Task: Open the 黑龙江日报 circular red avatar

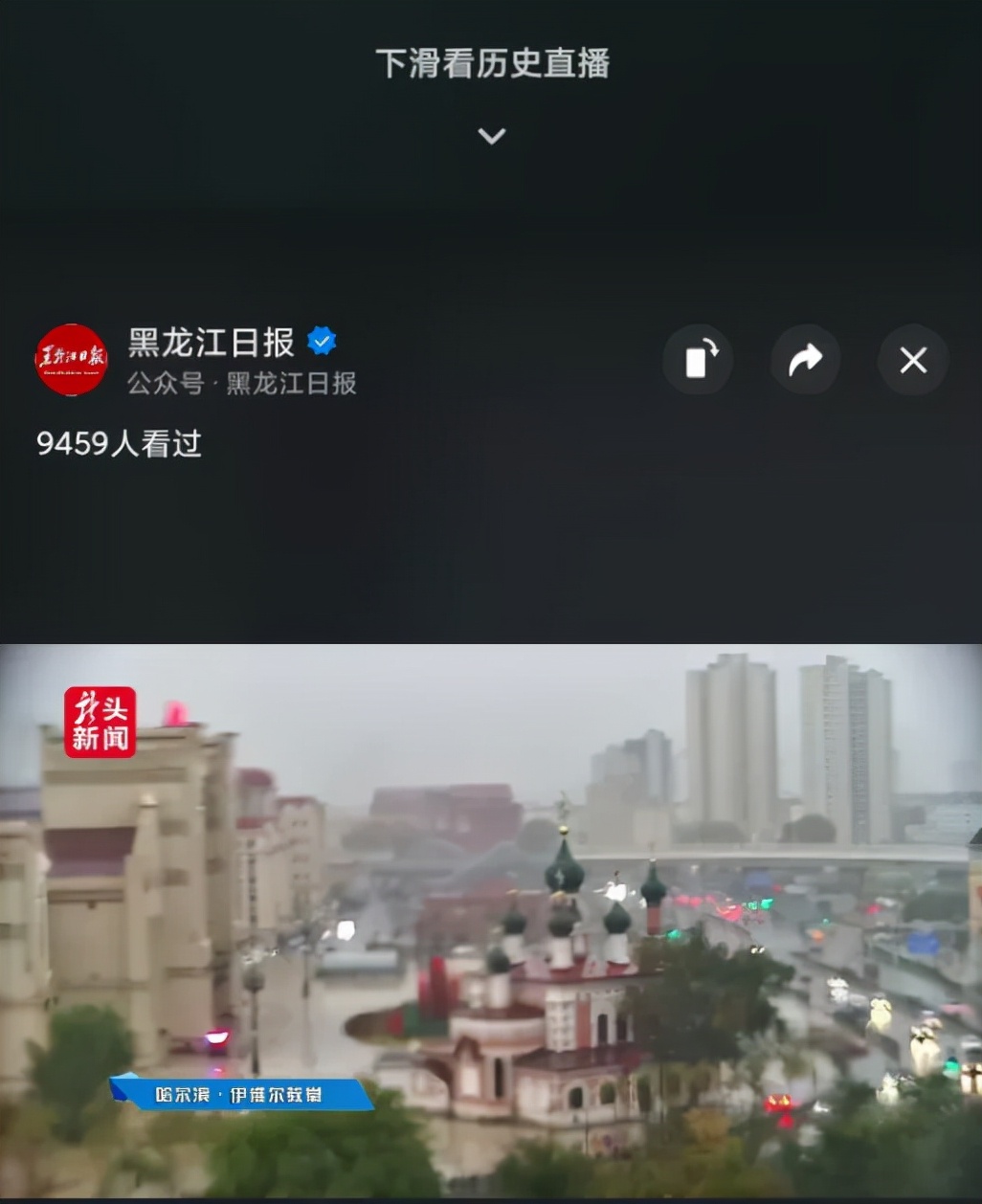Action: pyautogui.click(x=72, y=361)
